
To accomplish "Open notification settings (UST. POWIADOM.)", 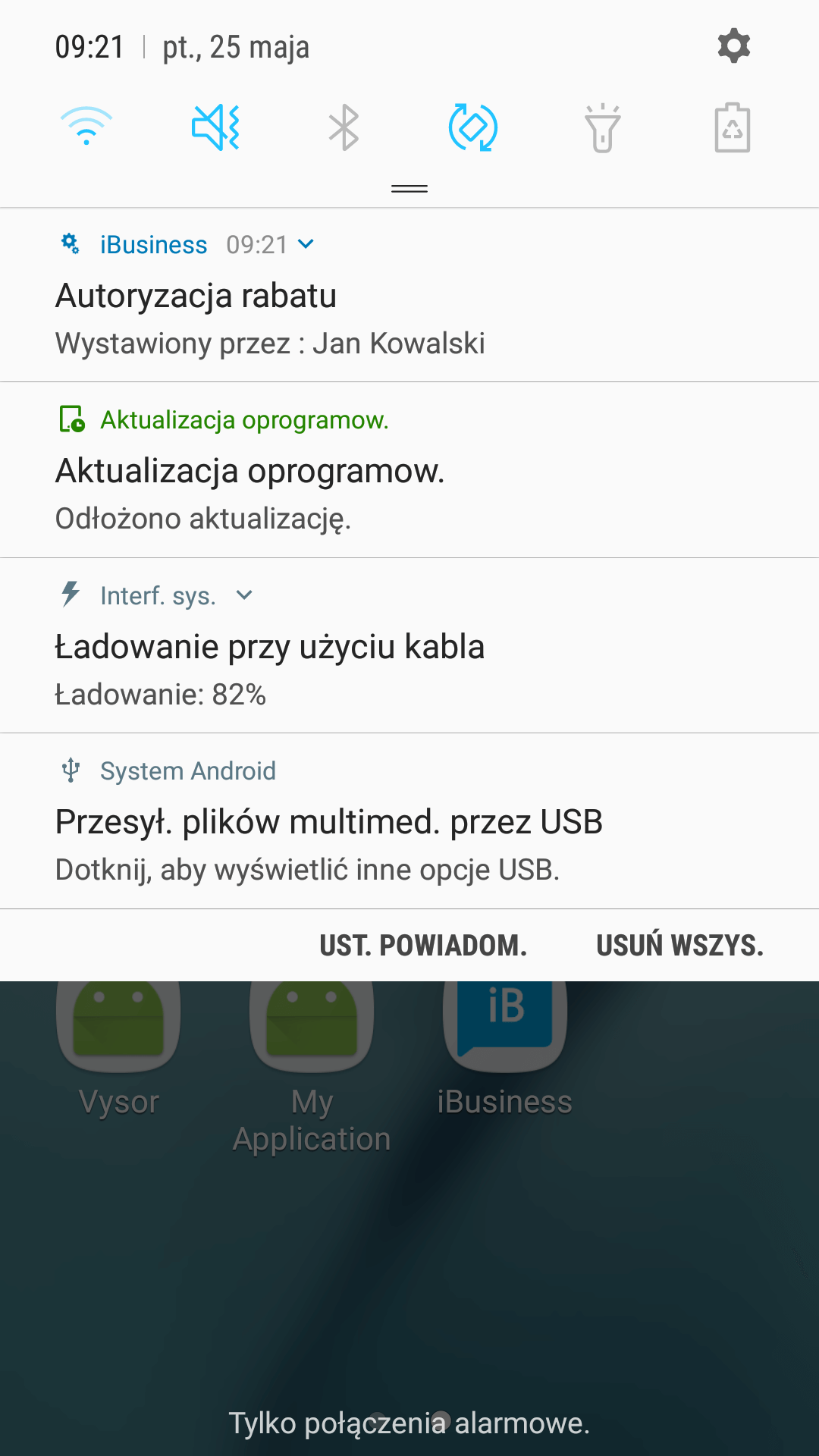I will [423, 946].
